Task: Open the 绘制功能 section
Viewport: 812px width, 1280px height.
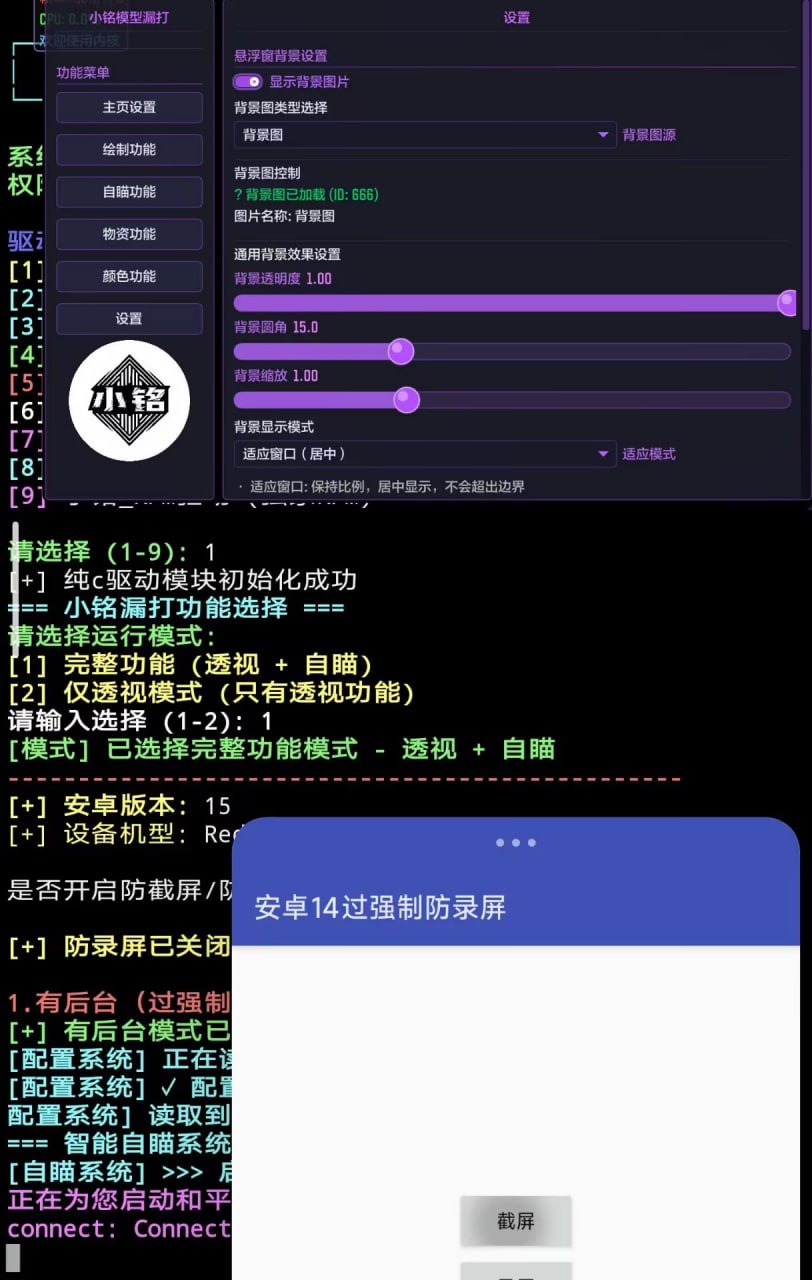Action: point(129,149)
